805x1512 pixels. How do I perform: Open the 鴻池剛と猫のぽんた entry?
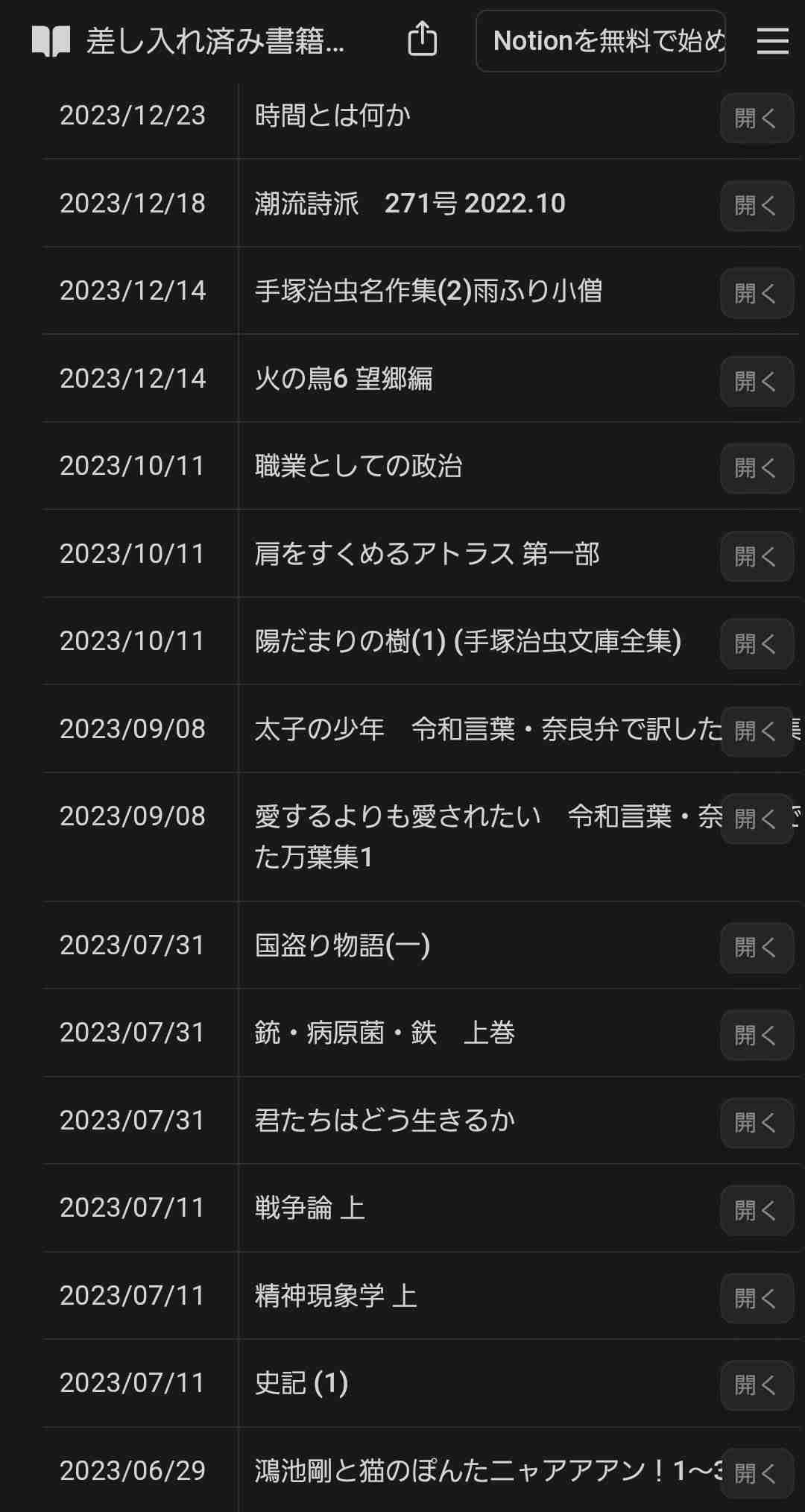coord(756,1473)
